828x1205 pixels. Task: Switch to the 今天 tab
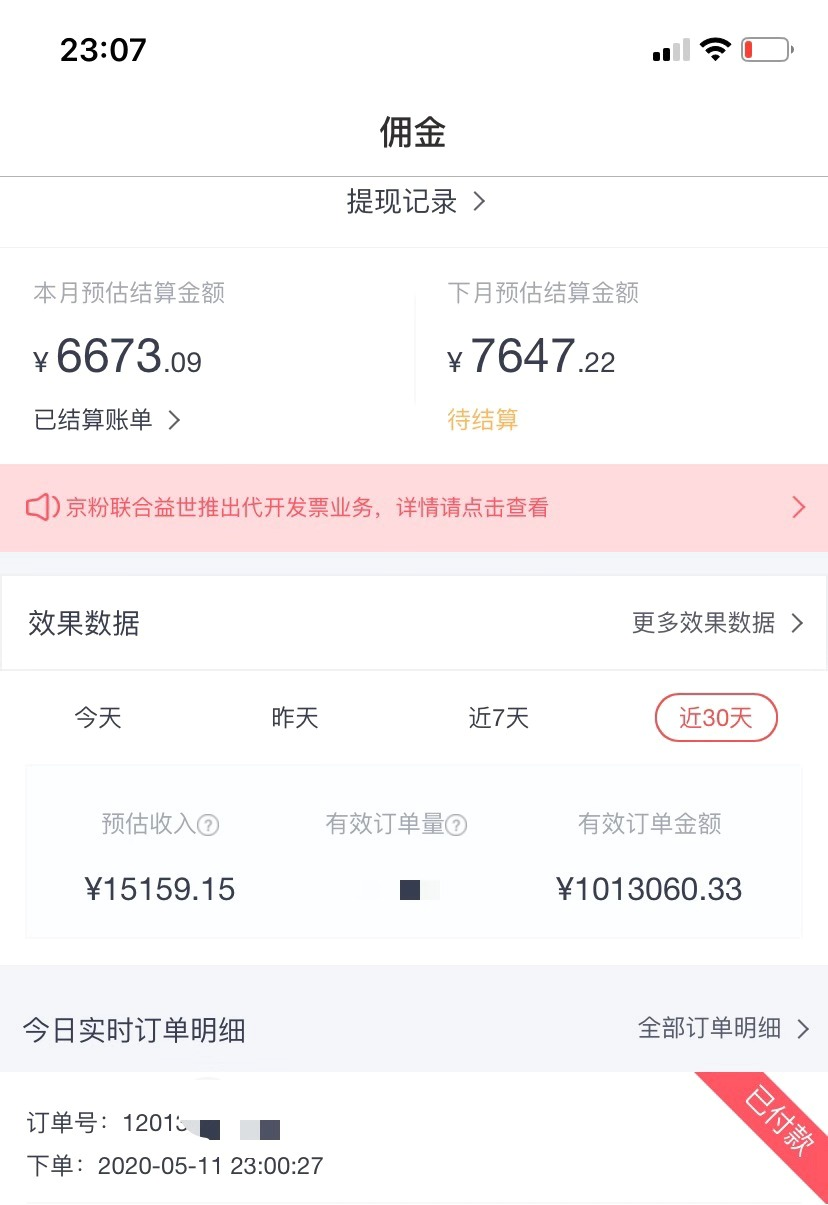tap(98, 718)
